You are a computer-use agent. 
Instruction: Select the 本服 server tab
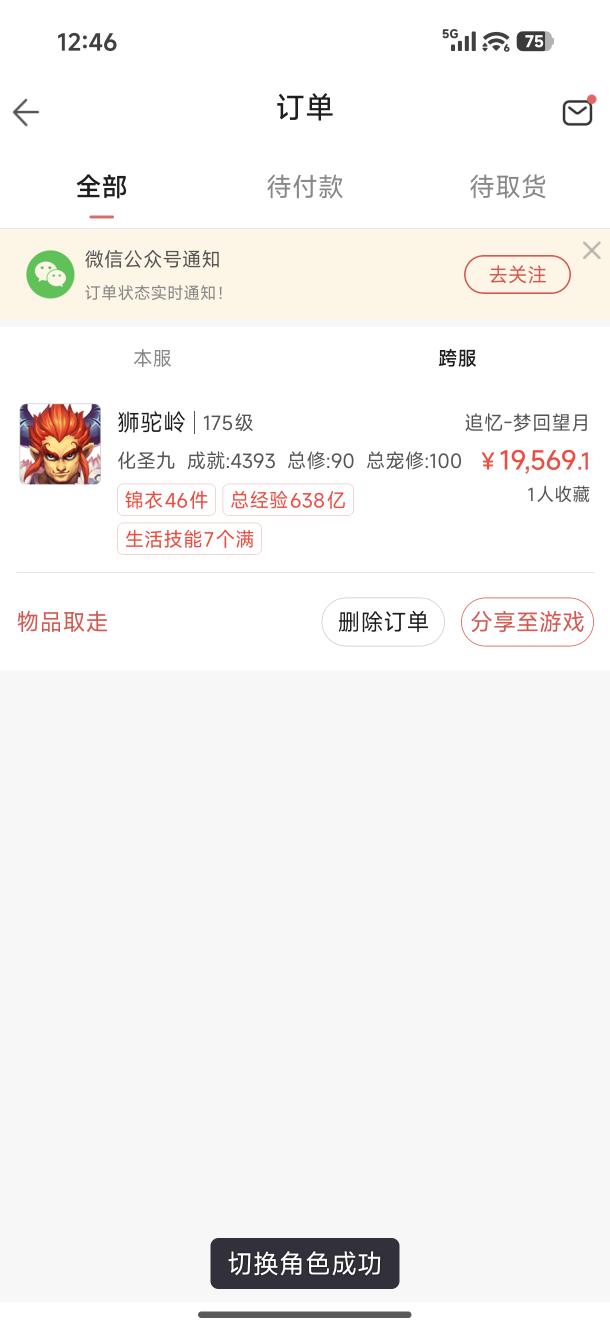click(153, 359)
